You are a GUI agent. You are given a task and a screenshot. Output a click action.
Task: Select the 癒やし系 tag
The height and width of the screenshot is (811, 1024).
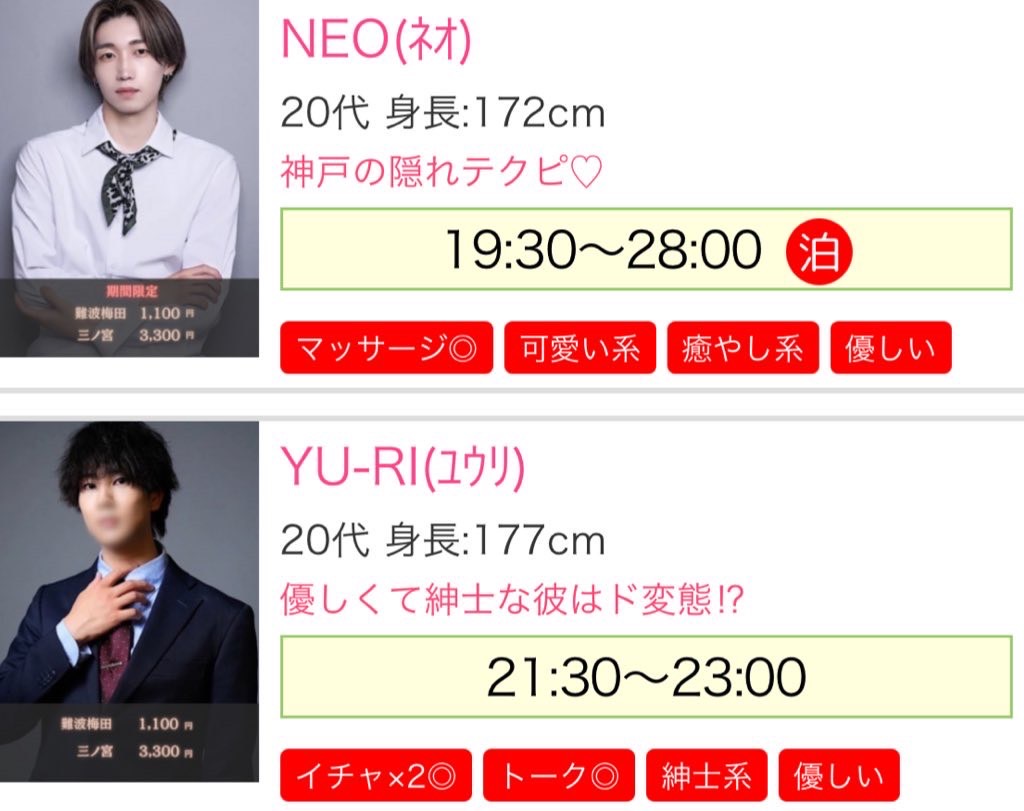(742, 348)
